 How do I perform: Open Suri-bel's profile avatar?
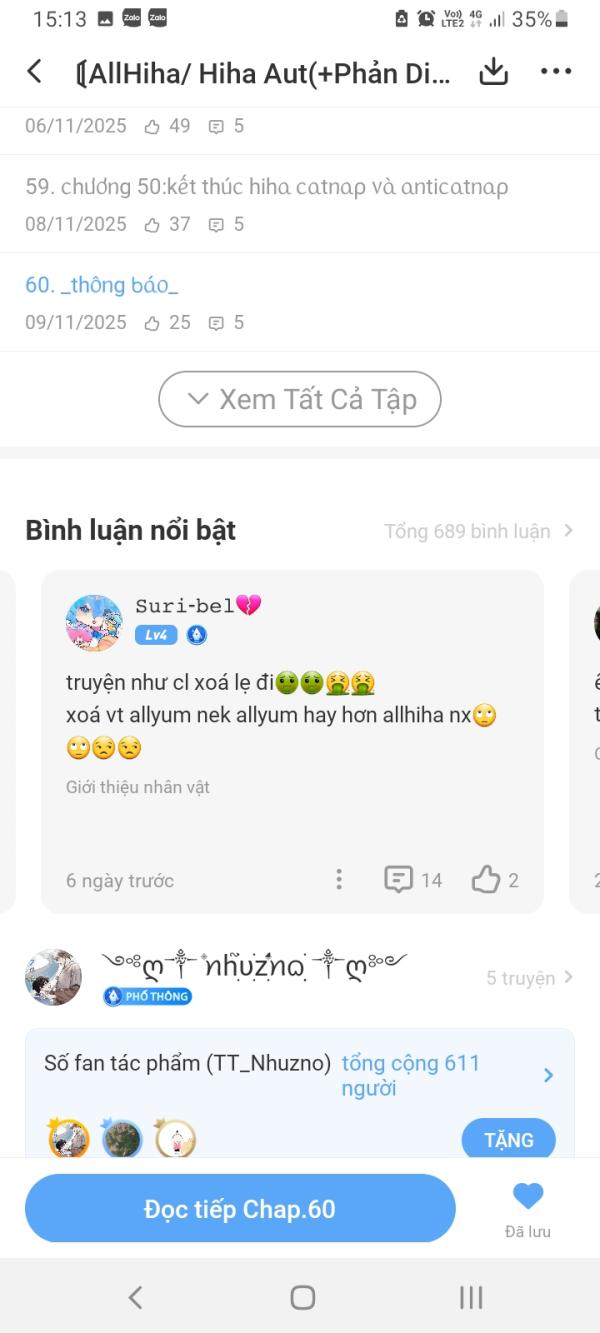click(x=94, y=622)
